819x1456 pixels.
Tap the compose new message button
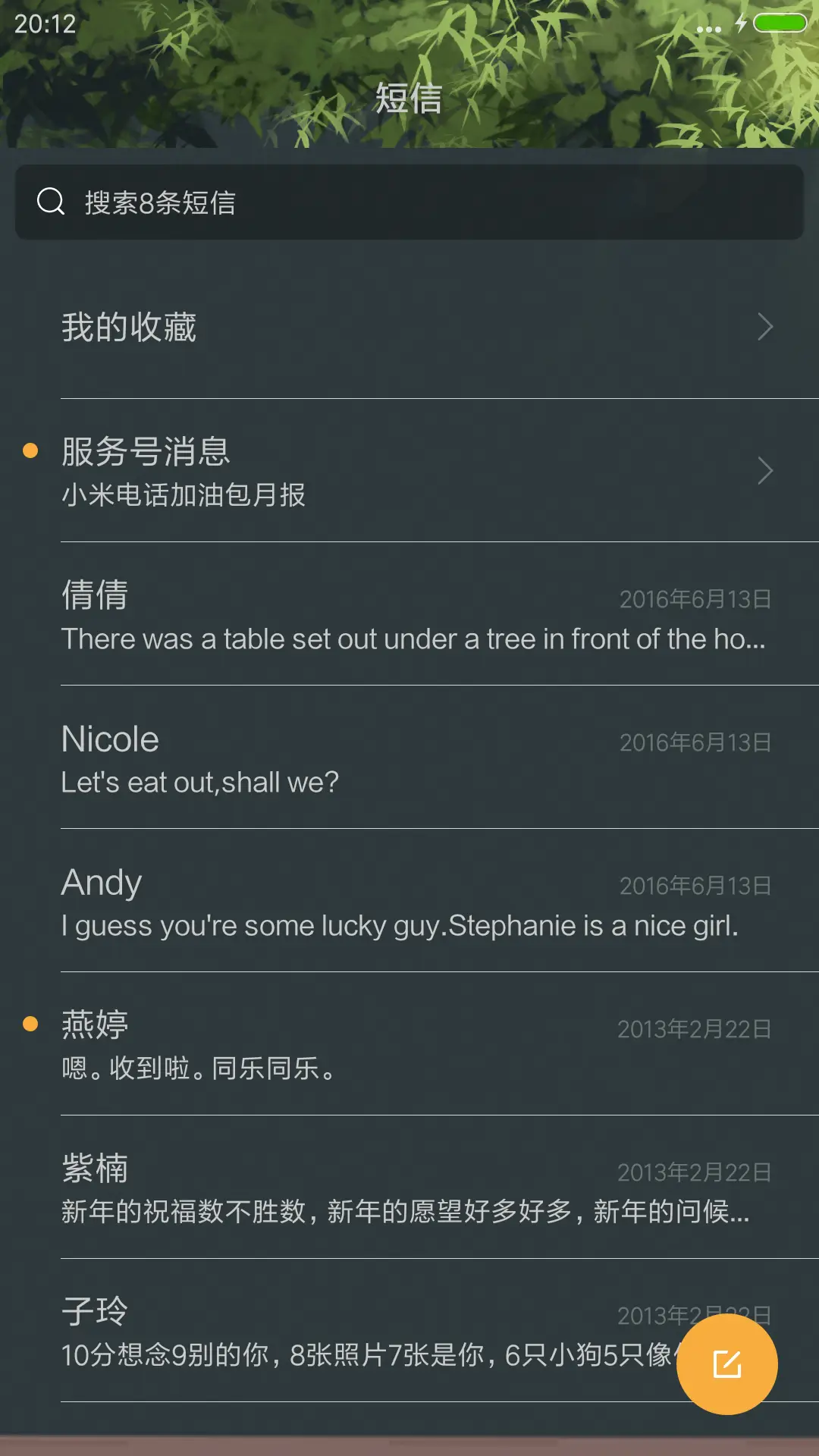pos(727,1363)
